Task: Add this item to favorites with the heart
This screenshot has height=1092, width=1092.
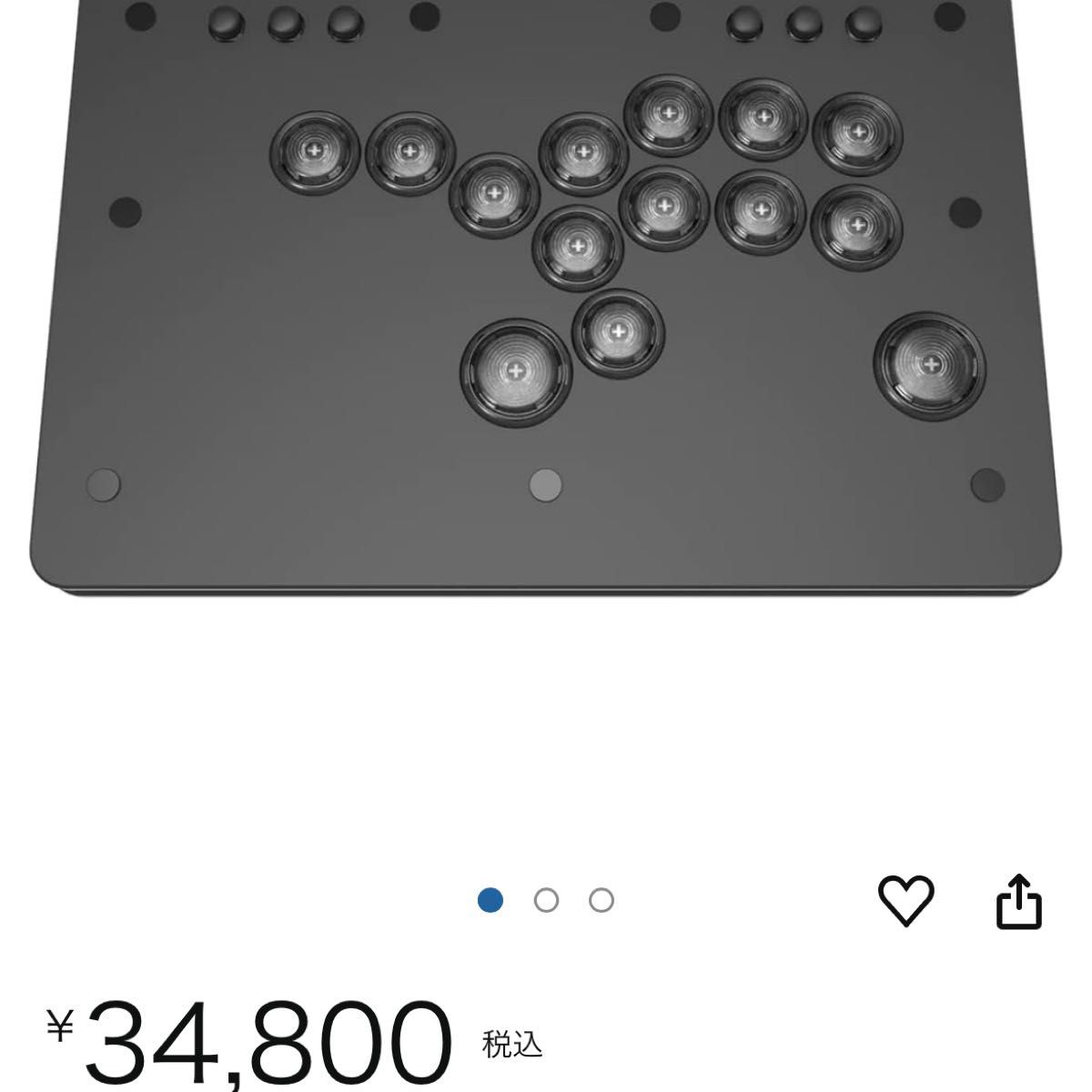Action: click(905, 901)
